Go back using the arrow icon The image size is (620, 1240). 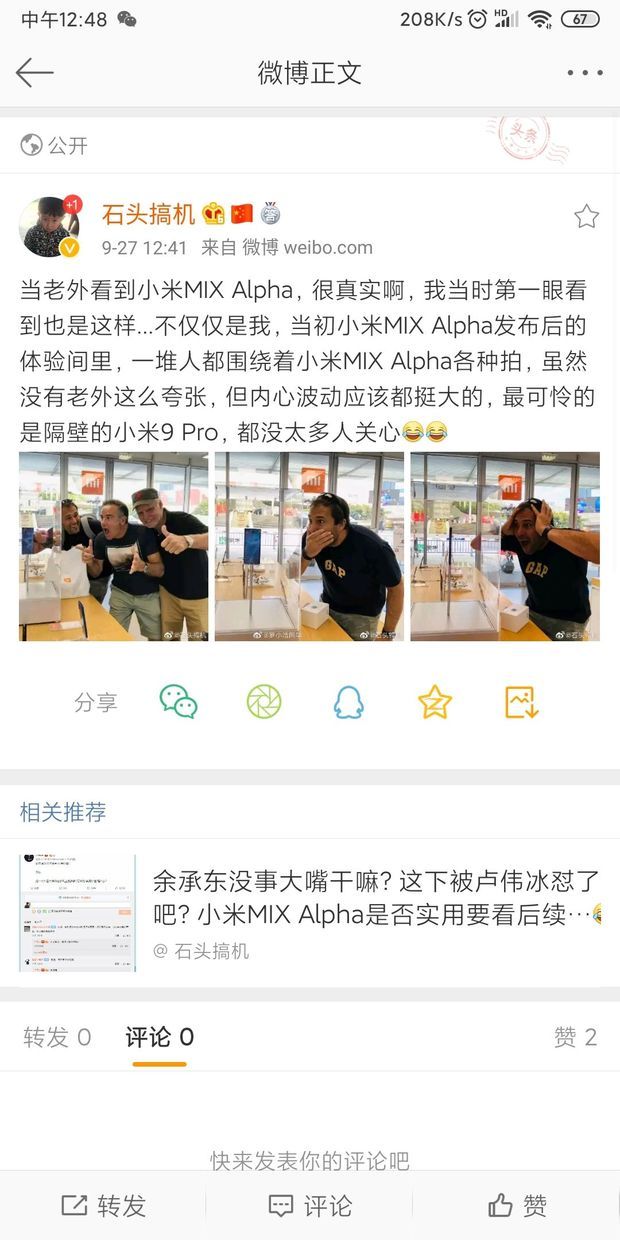click(x=34, y=72)
